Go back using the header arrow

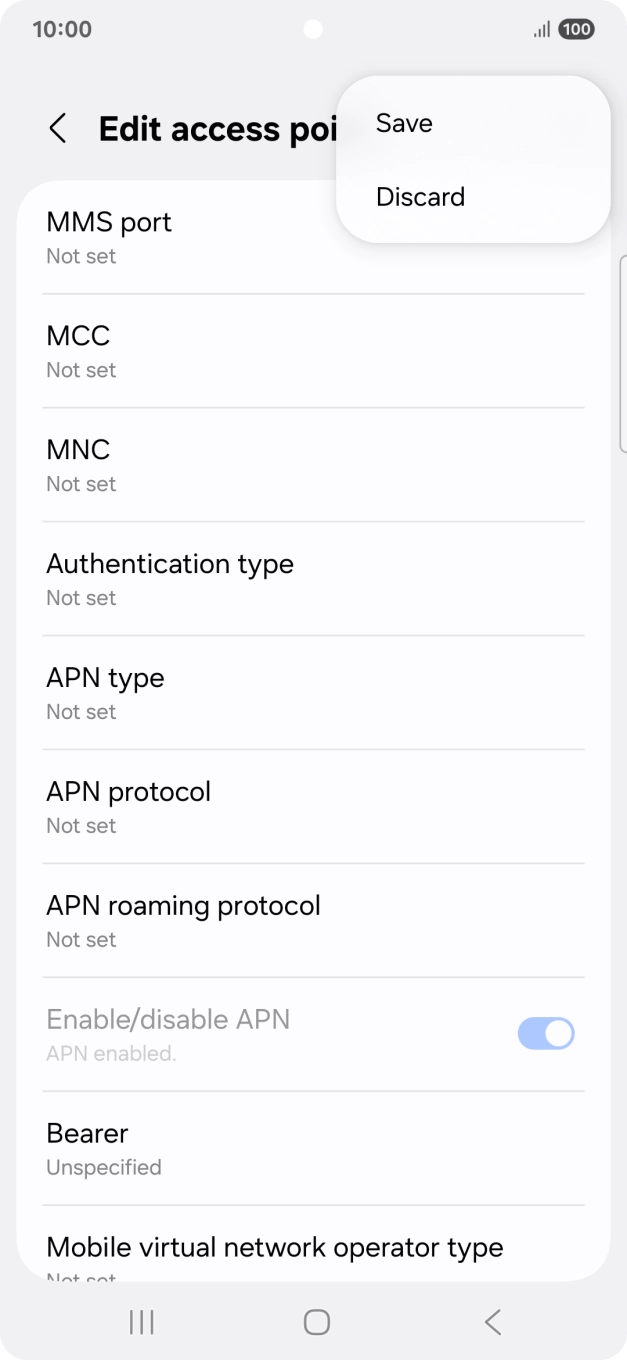tap(58, 129)
